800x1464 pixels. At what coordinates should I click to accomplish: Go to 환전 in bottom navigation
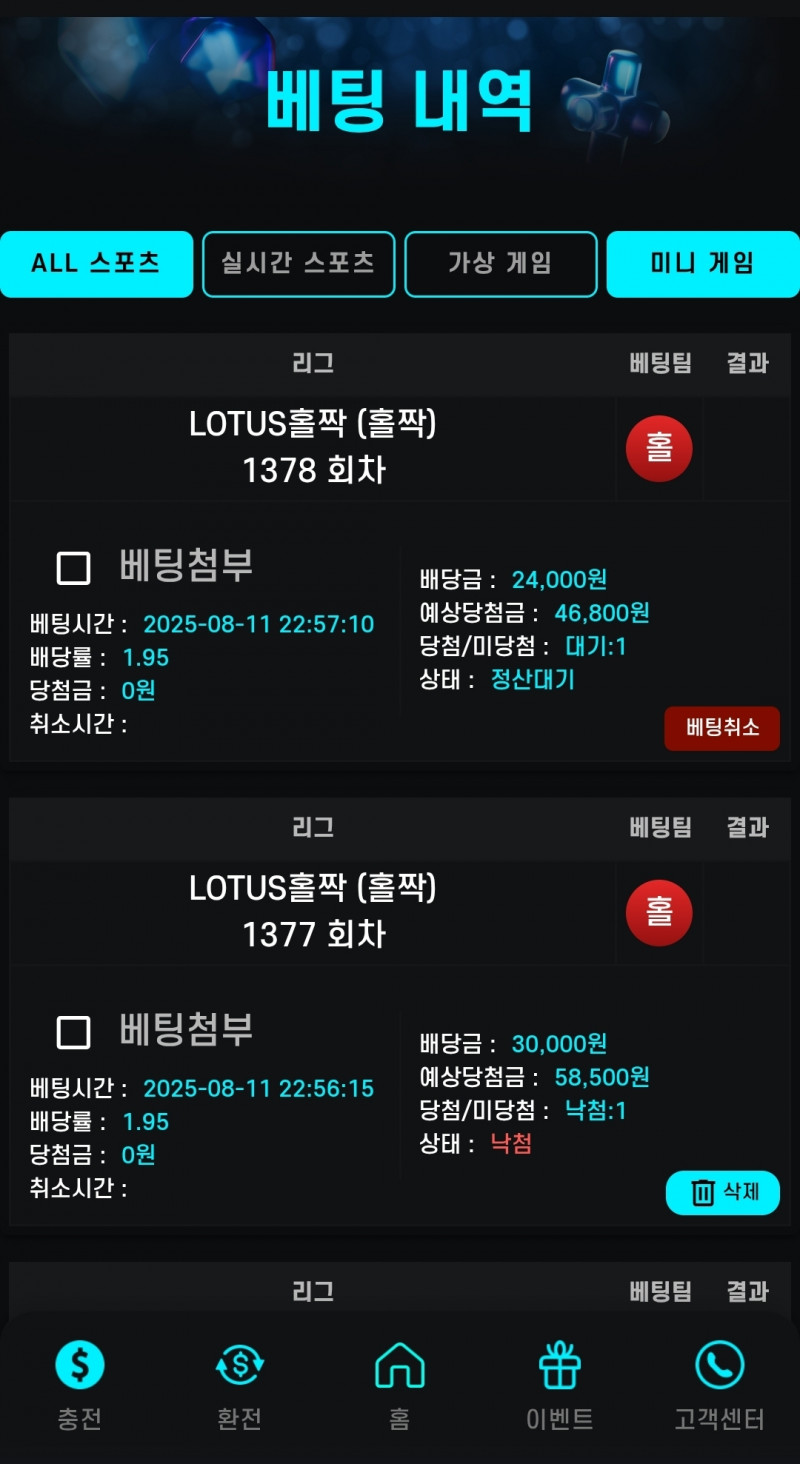(x=240, y=1385)
